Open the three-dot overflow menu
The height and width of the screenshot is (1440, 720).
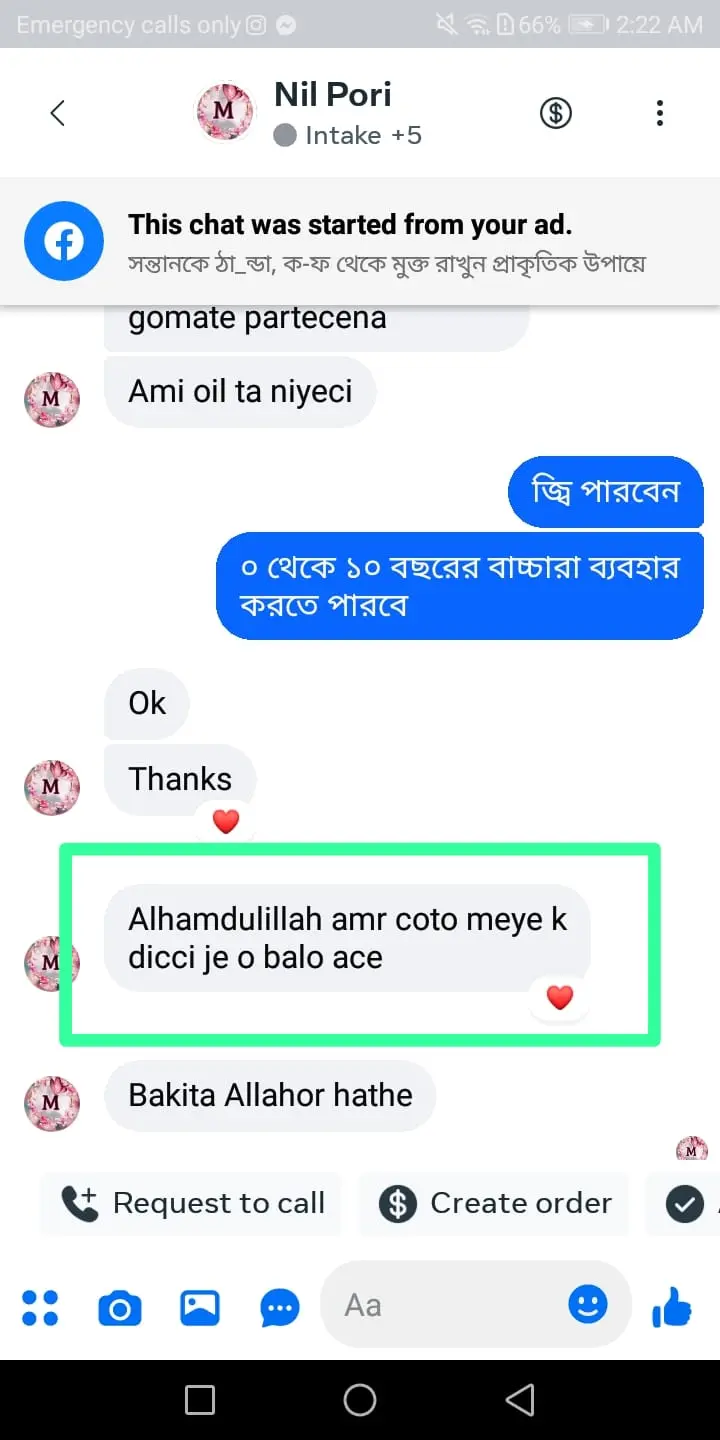(x=659, y=113)
